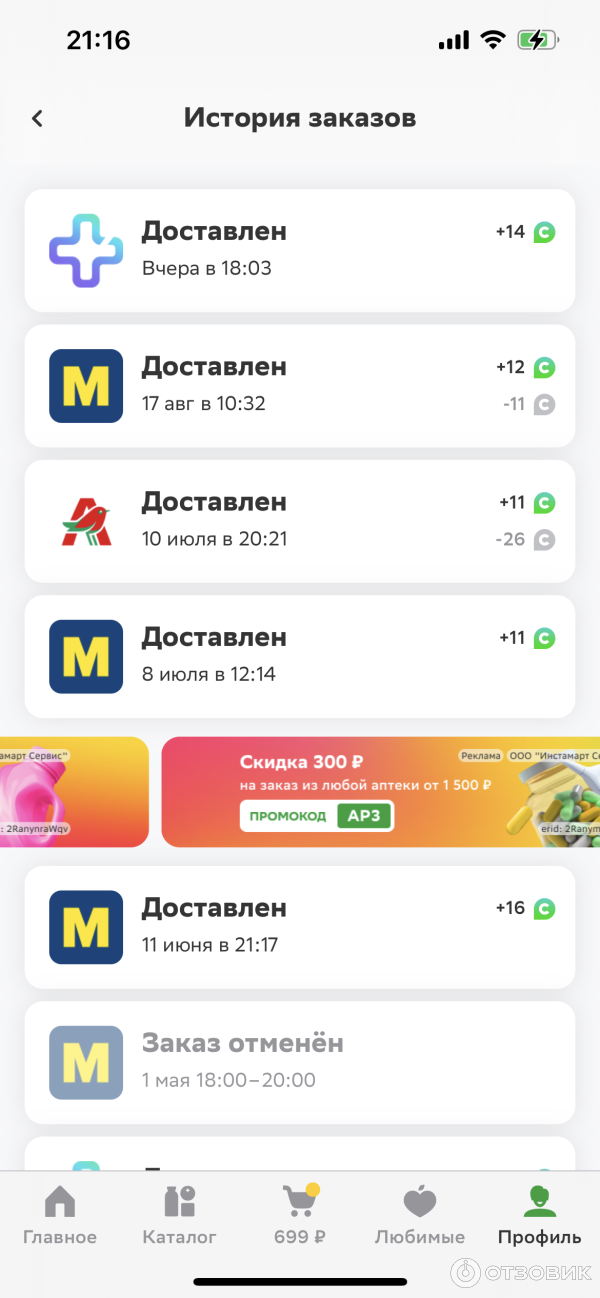Open the 300 ₽ pharmacy discount banner
600x1298 pixels.
tap(380, 792)
